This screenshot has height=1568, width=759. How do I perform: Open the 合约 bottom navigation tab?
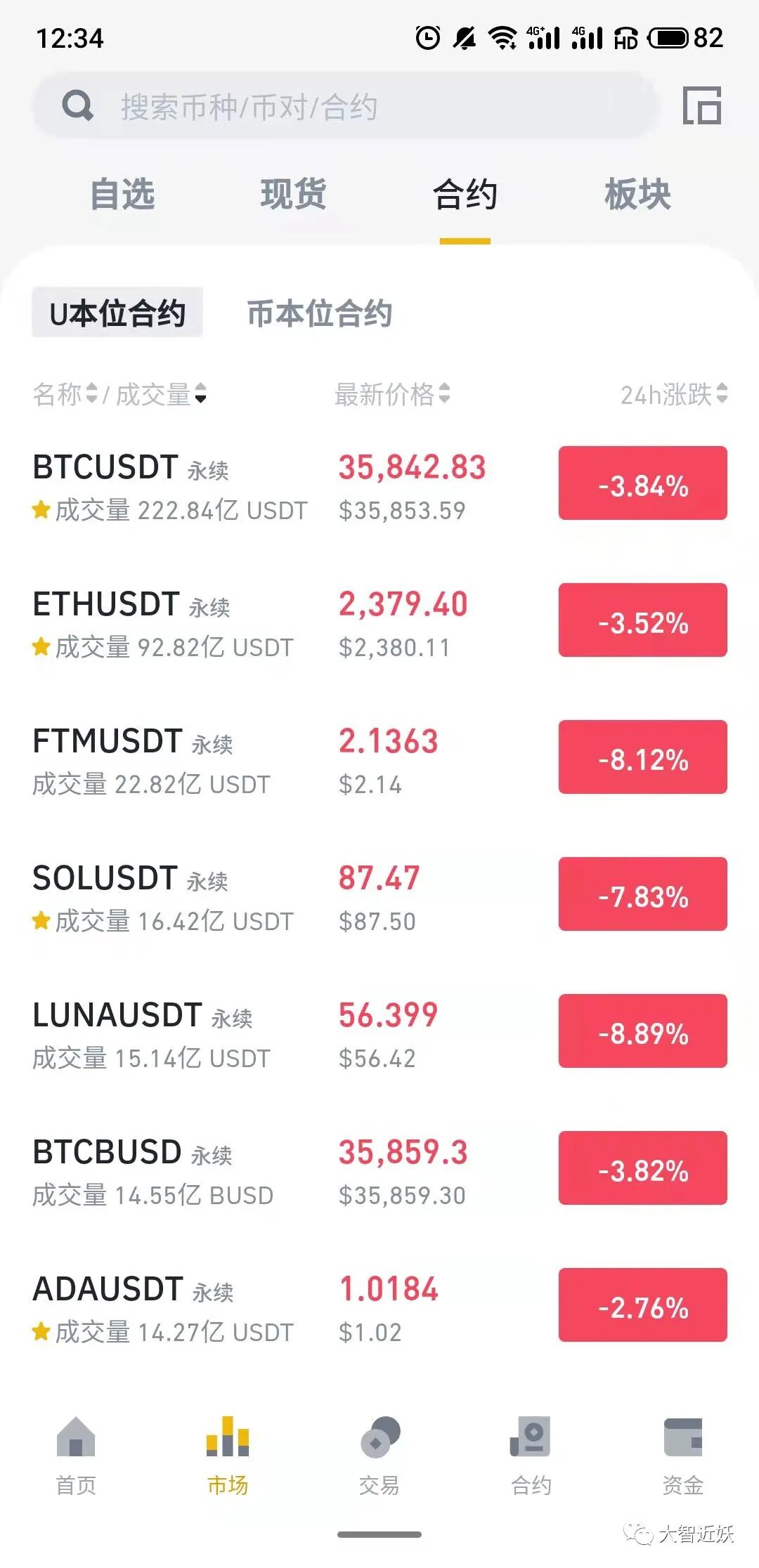[x=531, y=1456]
